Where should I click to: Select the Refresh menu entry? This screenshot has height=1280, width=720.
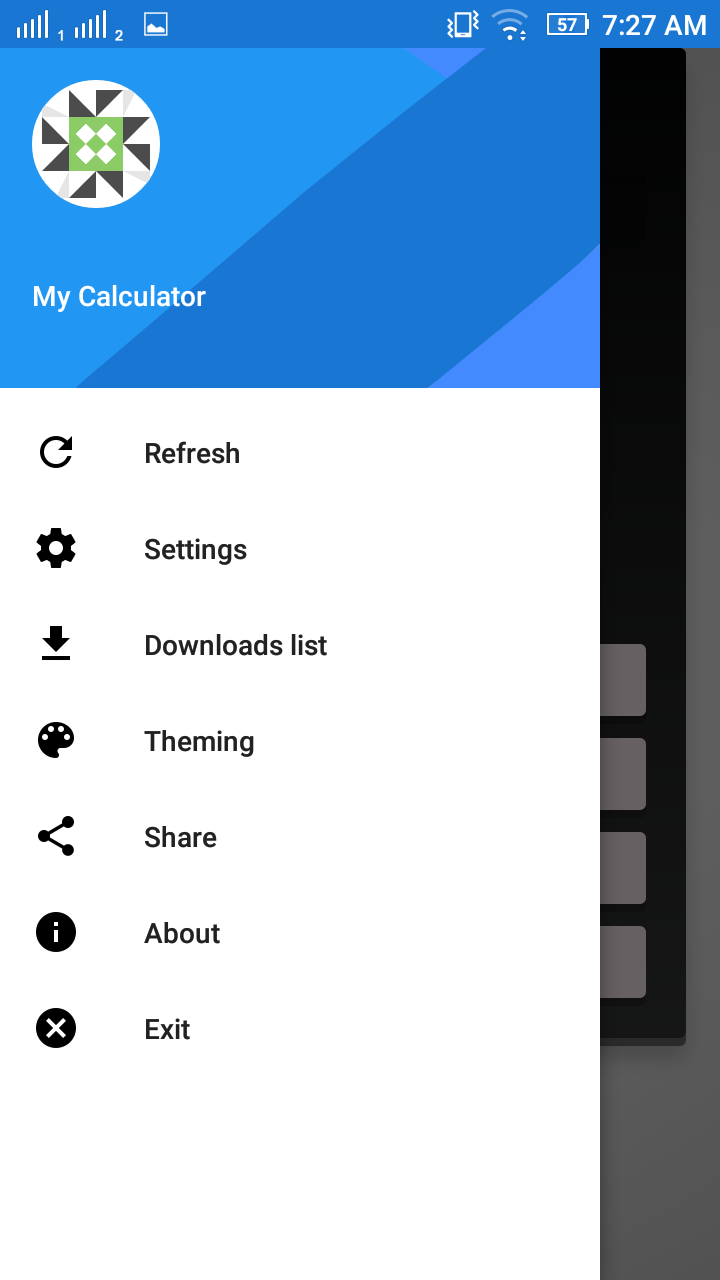[192, 452]
